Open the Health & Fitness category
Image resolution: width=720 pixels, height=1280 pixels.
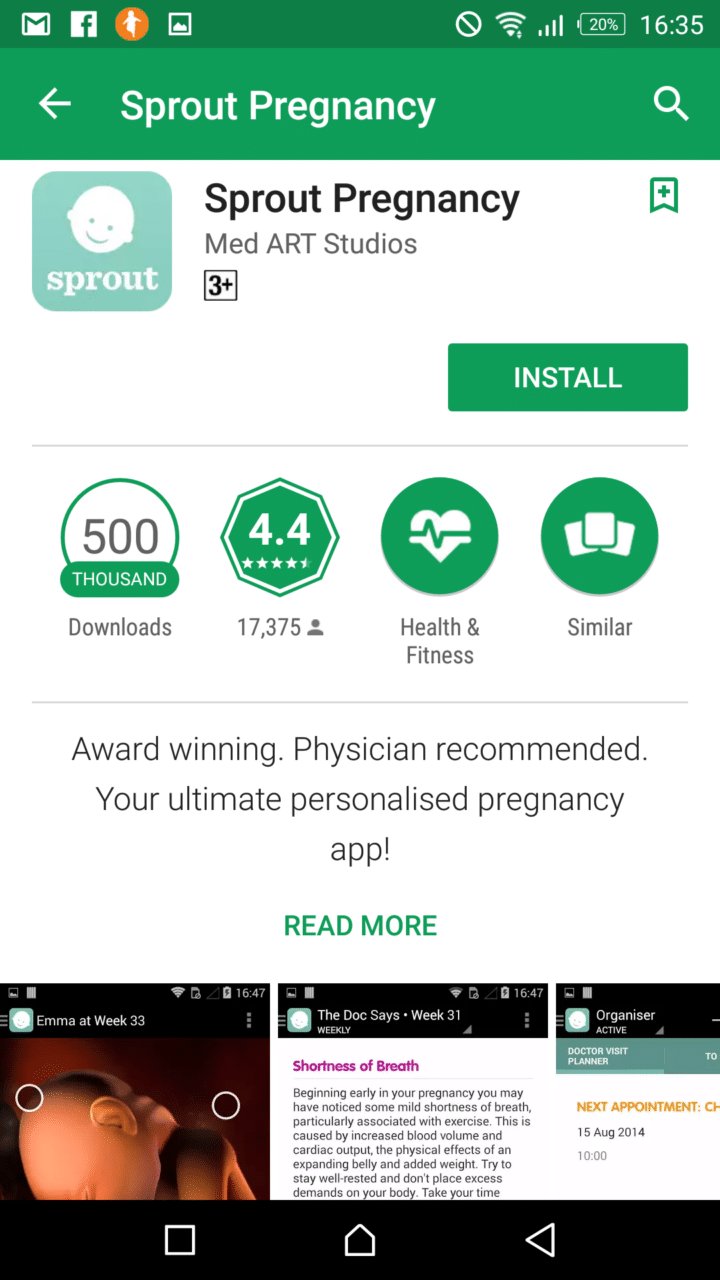tap(440, 537)
